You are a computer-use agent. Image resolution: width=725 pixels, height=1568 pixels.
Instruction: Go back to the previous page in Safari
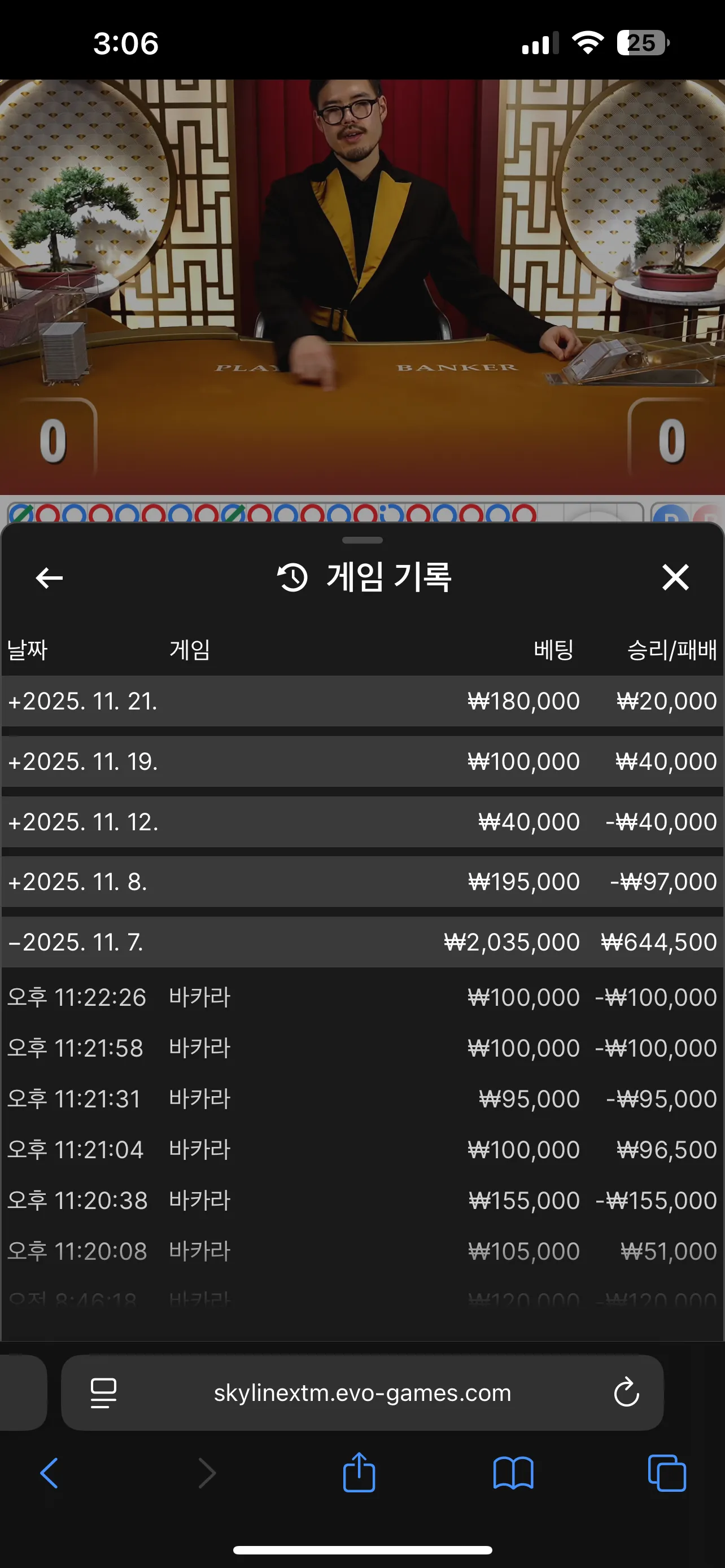[x=49, y=1473]
